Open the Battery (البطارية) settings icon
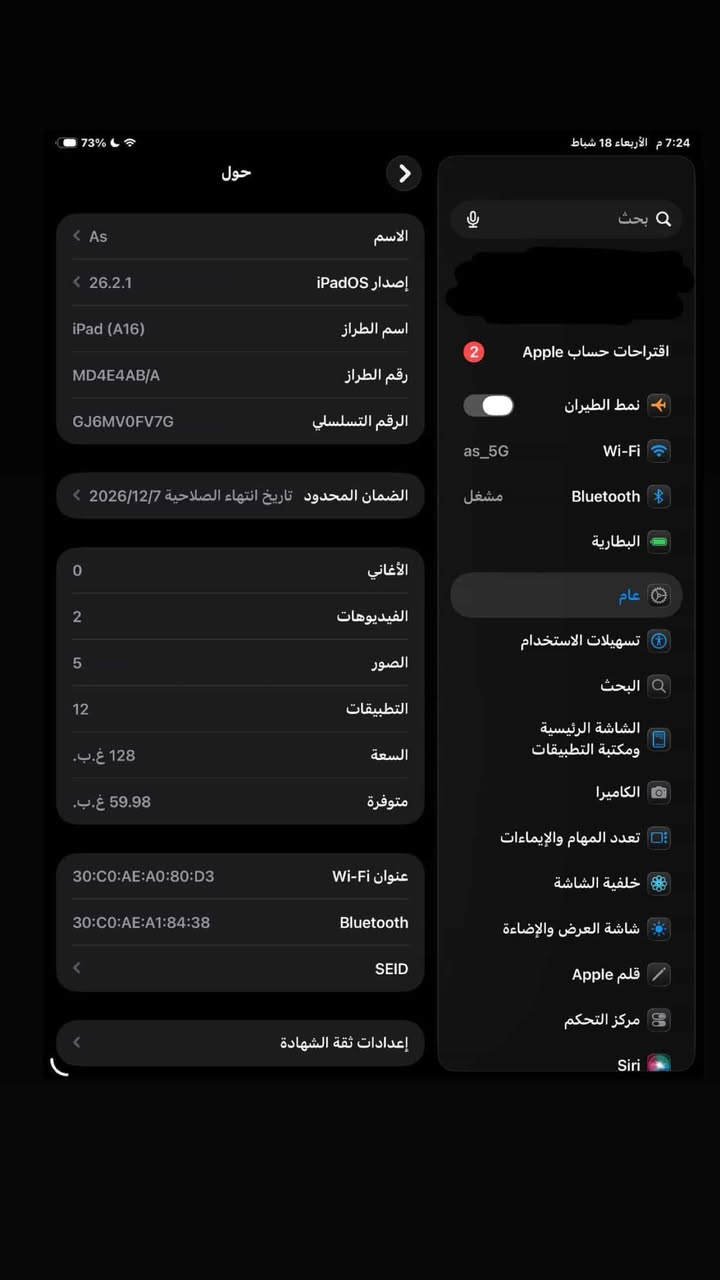Image resolution: width=720 pixels, height=1280 pixels. click(x=658, y=541)
